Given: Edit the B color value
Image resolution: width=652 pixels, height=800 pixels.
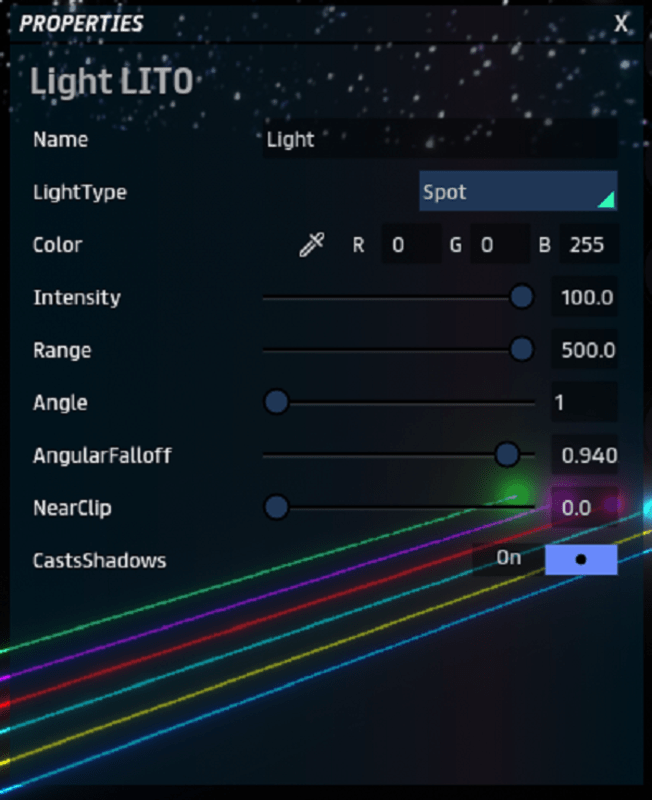Looking at the screenshot, I should [x=587, y=245].
